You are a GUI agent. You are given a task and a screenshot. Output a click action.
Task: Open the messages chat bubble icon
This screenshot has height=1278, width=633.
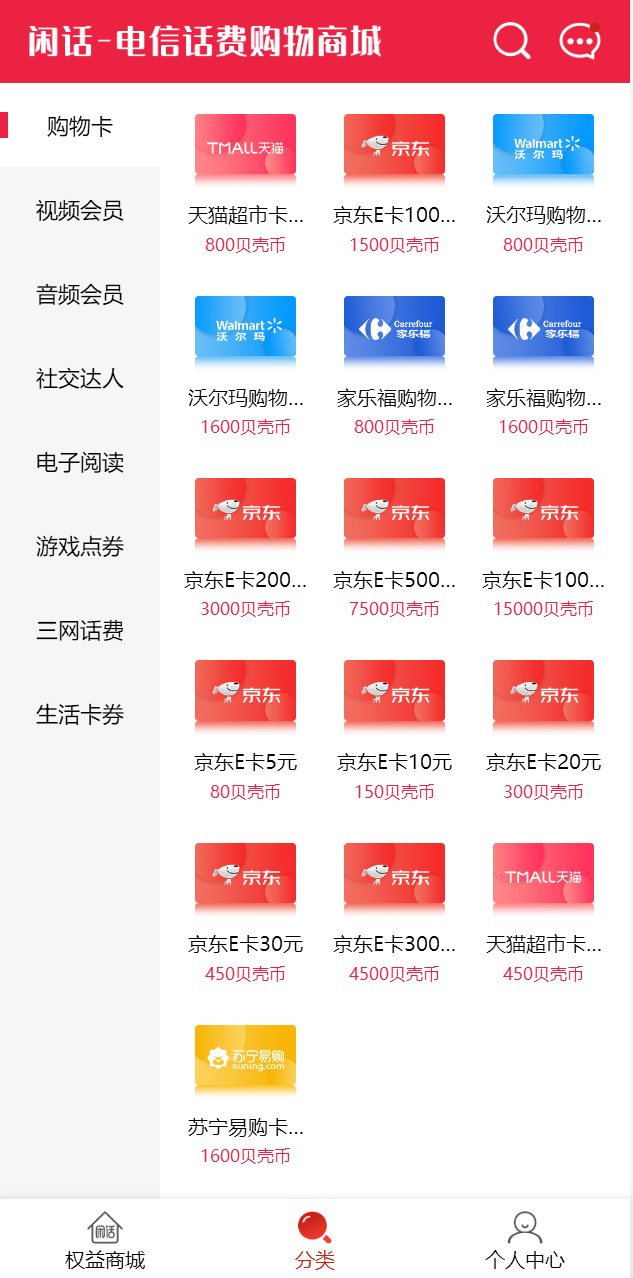(580, 41)
